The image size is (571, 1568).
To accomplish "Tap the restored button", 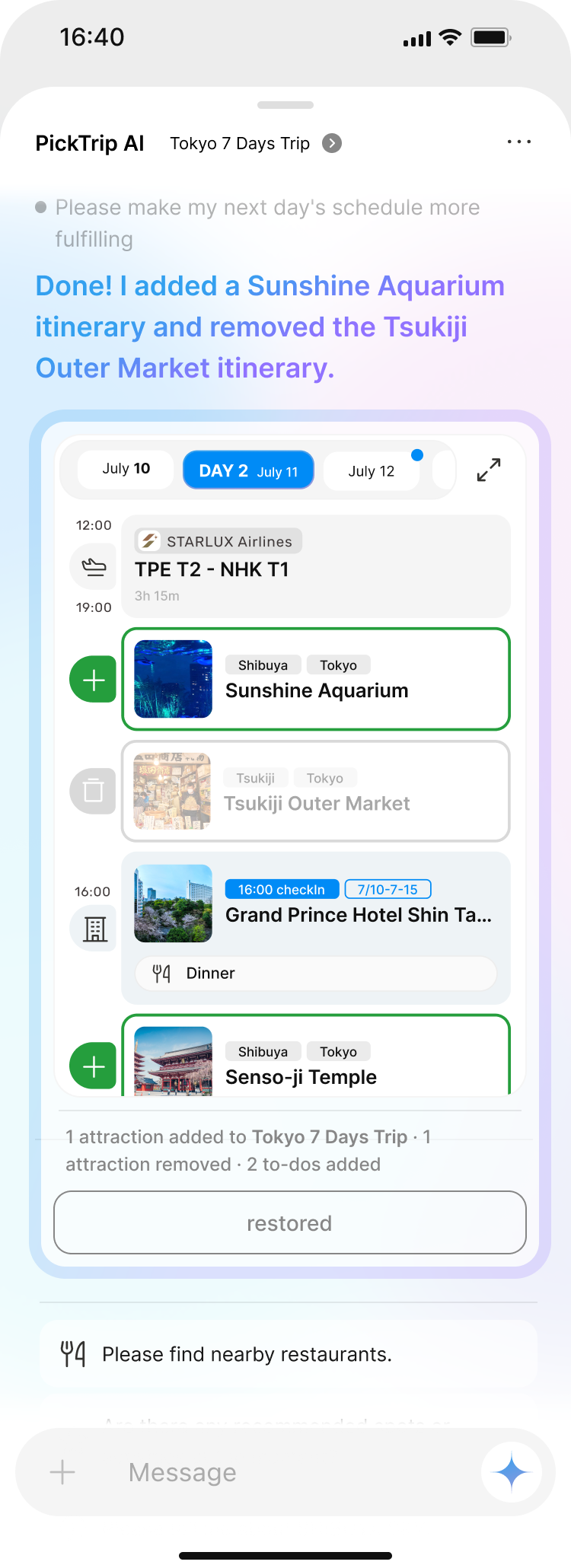I will pyautogui.click(x=289, y=1223).
